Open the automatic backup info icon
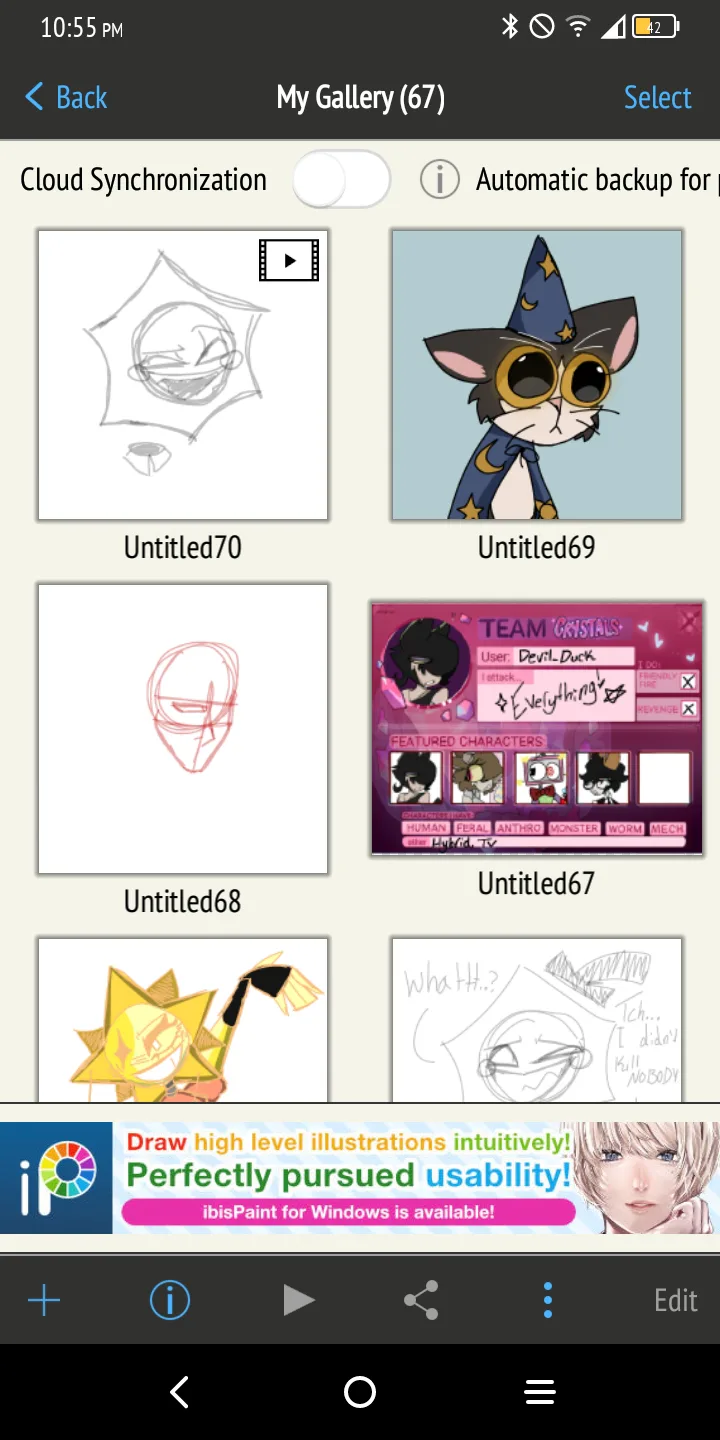 click(439, 180)
